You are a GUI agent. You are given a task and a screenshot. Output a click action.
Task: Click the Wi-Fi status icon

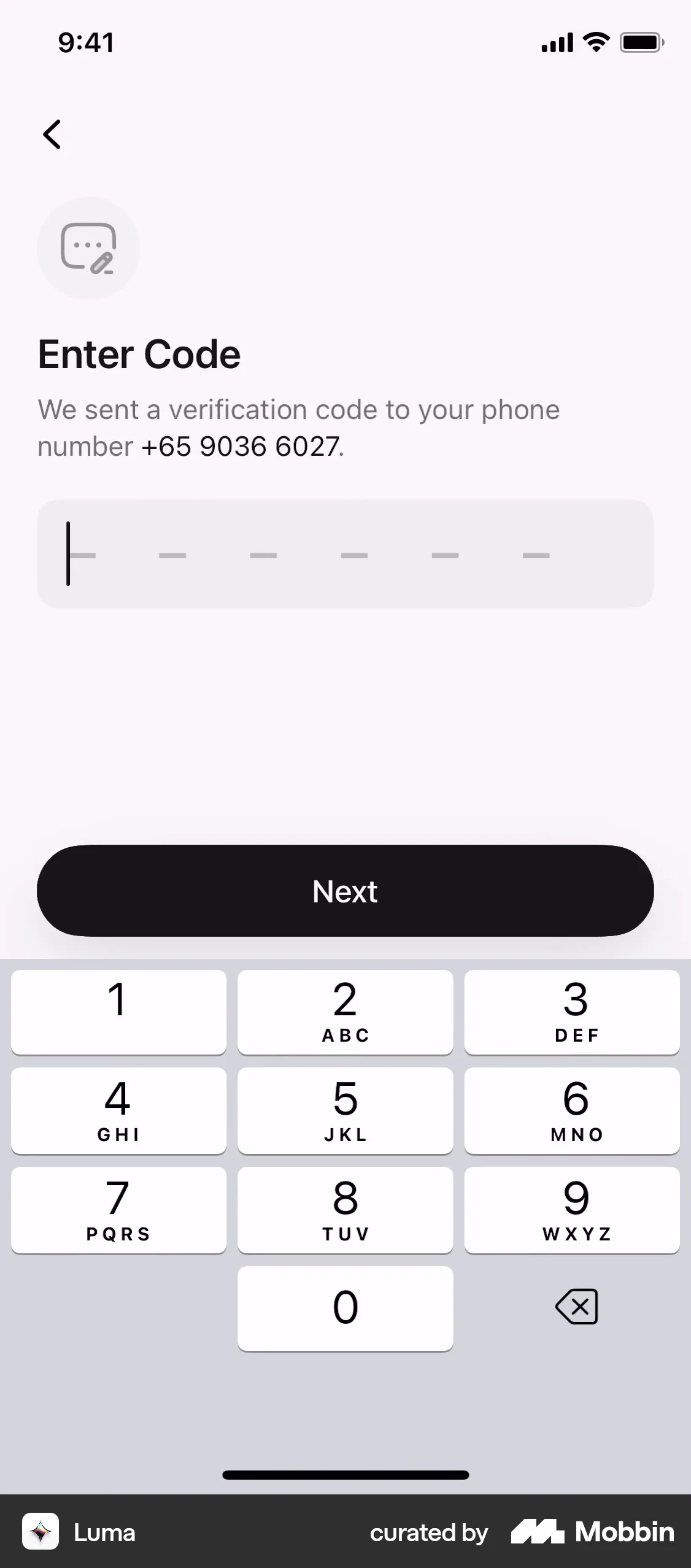(594, 41)
